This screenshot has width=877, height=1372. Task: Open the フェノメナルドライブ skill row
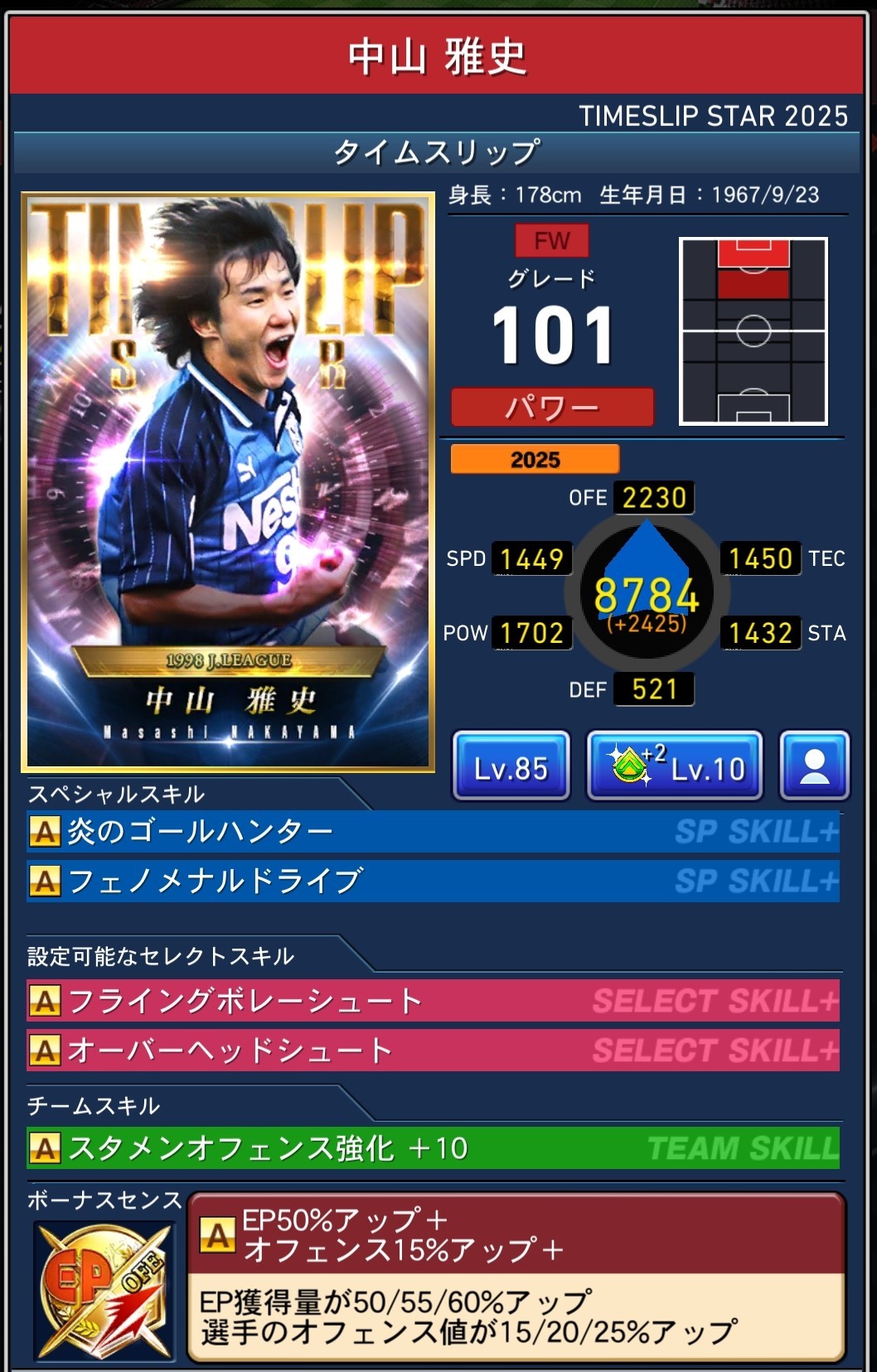click(x=433, y=881)
